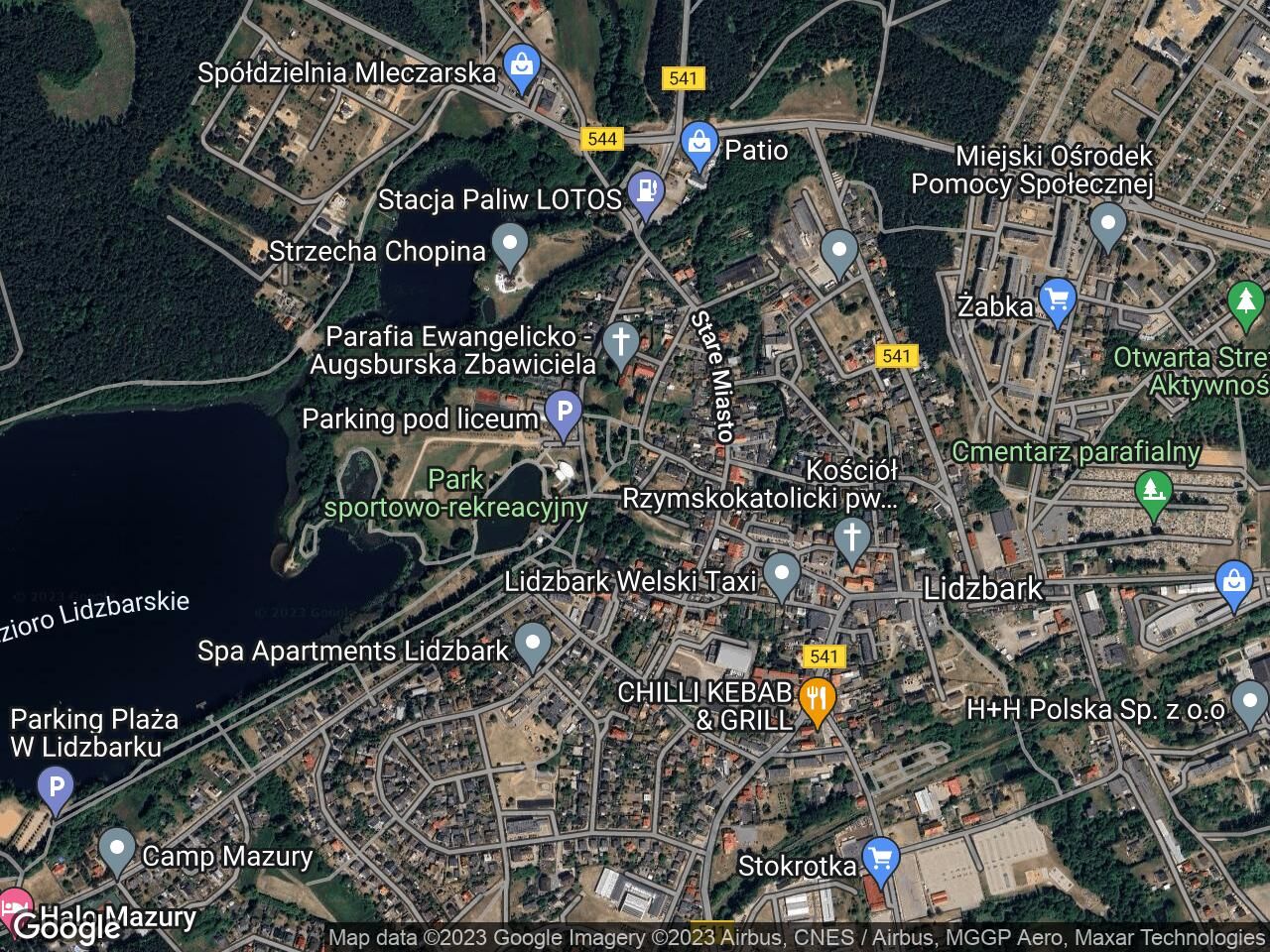Open the Otwarta Strefa Aktywności park marker

point(1244,303)
